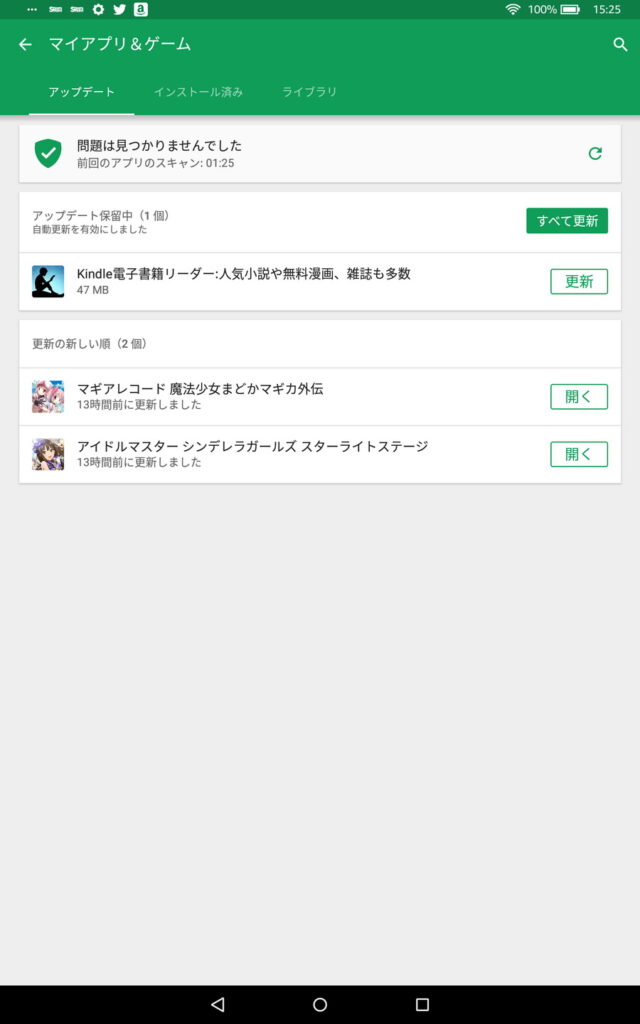Update the Kindle app with 更新
This screenshot has width=640, height=1024.
(x=578, y=281)
